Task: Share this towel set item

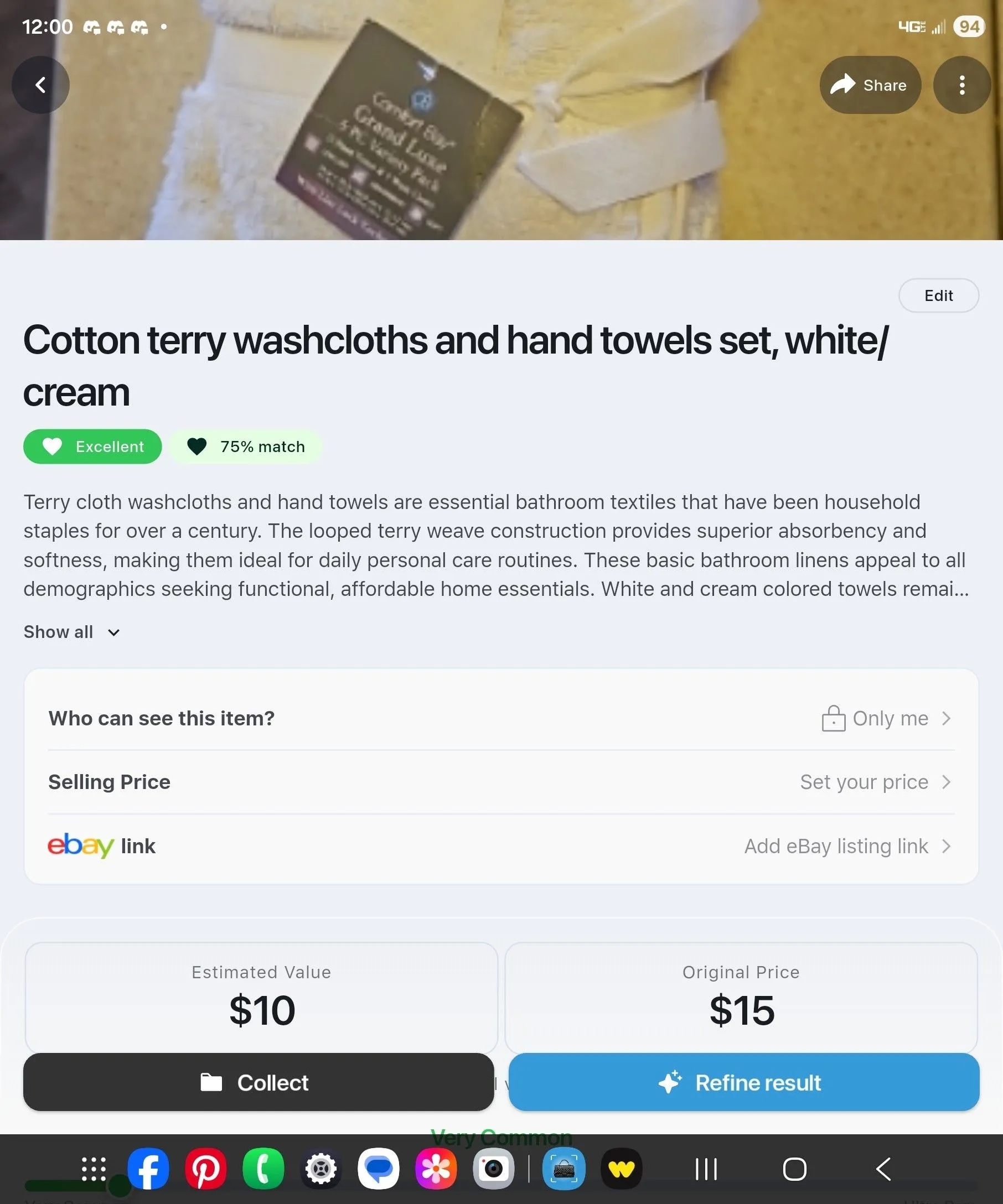Action: (870, 85)
